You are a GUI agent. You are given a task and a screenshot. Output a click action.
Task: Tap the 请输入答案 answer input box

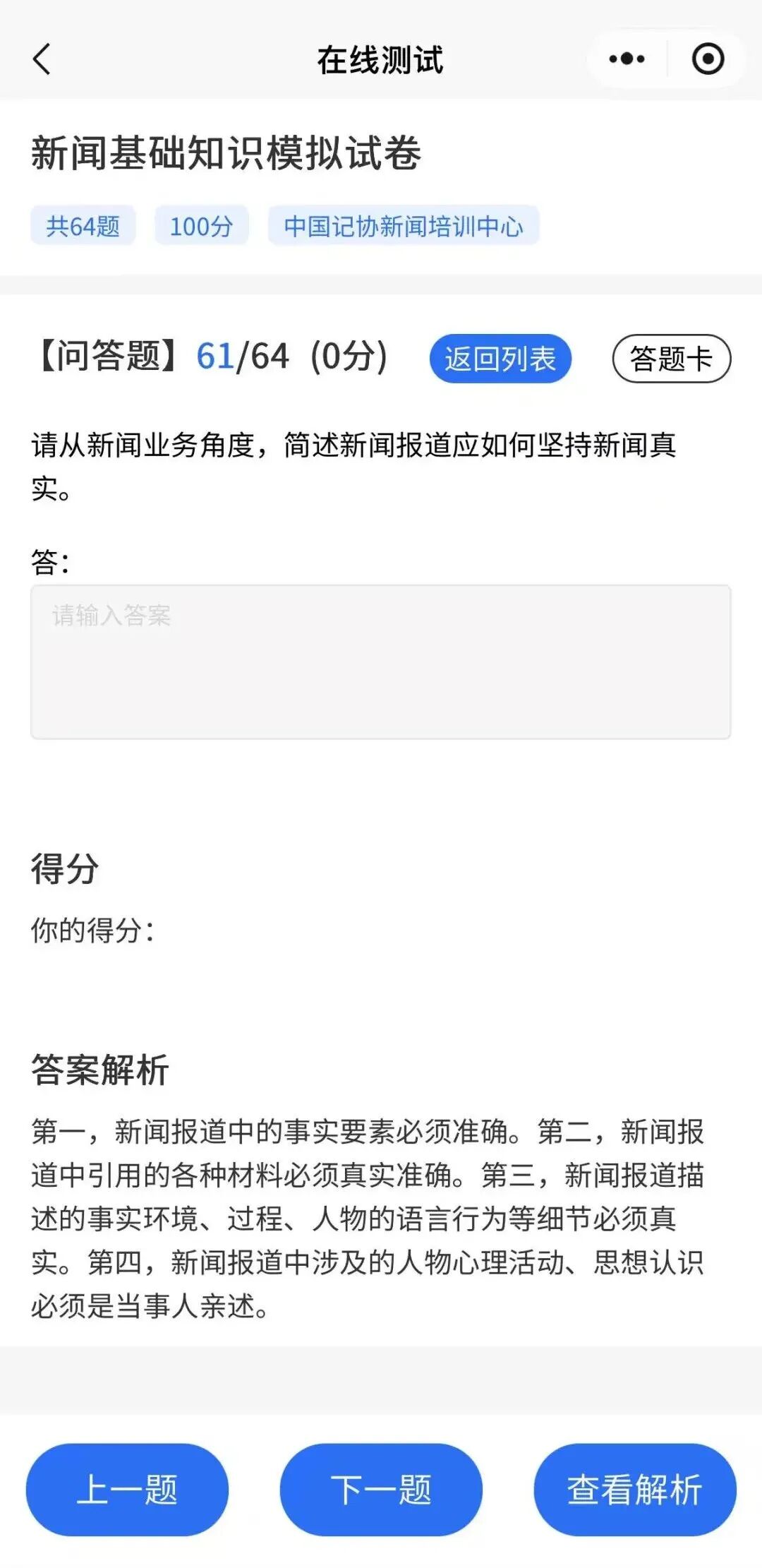click(x=381, y=660)
